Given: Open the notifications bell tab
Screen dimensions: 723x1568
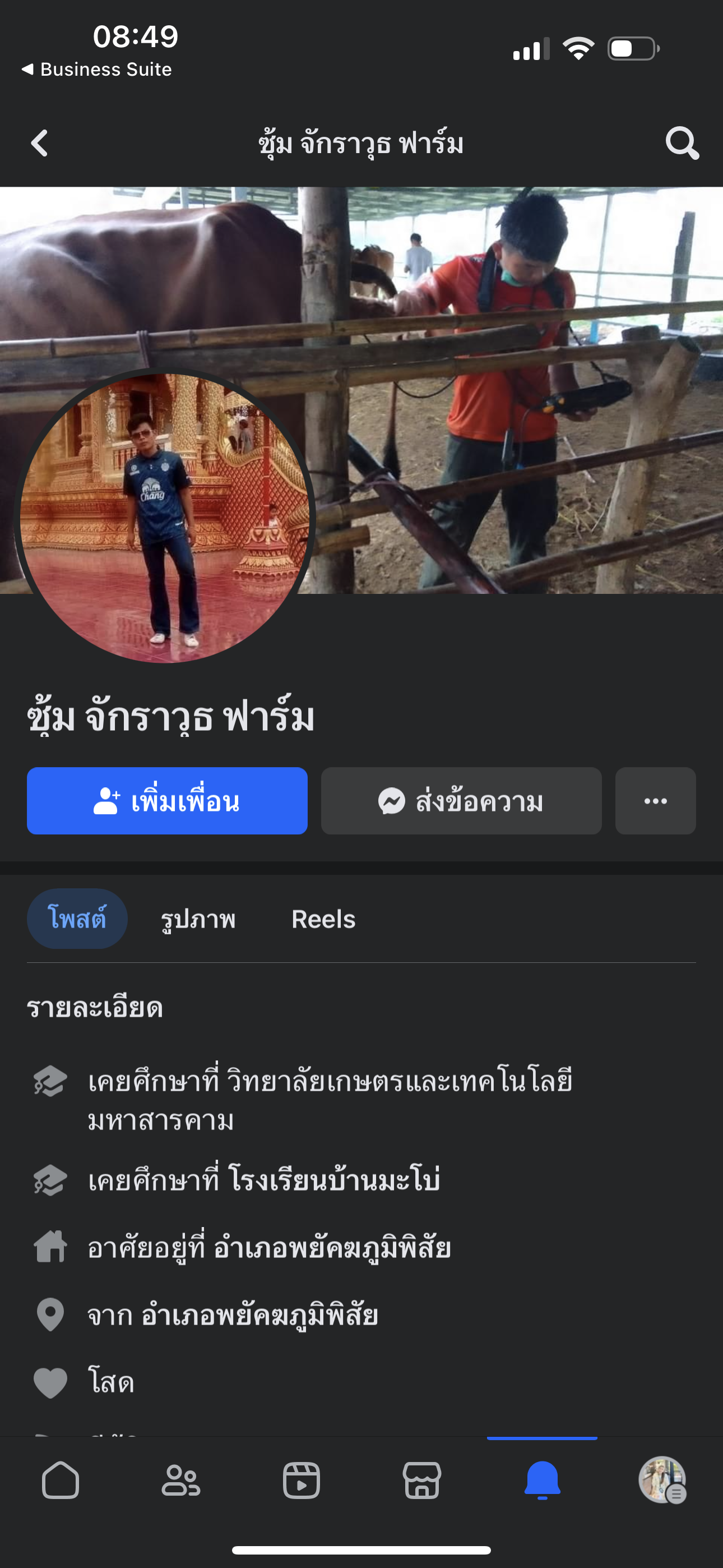Looking at the screenshot, I should pos(543,1481).
